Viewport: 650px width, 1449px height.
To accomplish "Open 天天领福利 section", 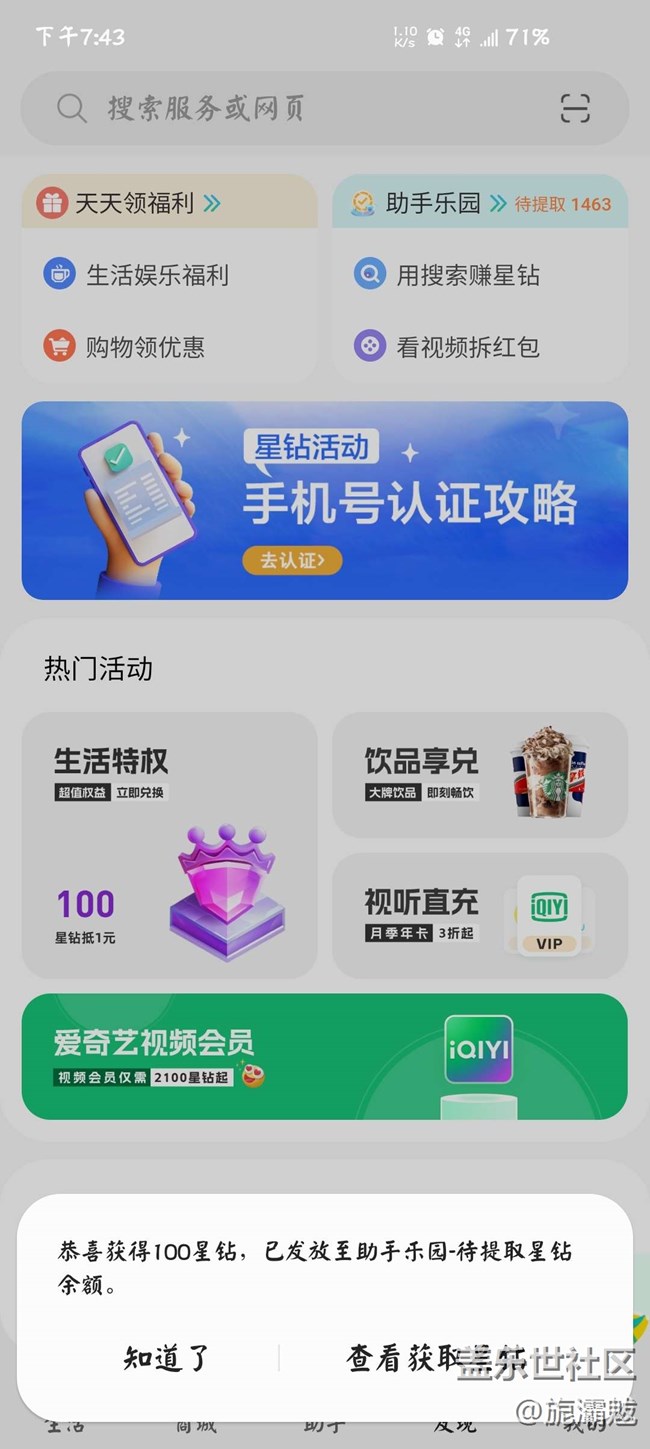I will [x=135, y=204].
